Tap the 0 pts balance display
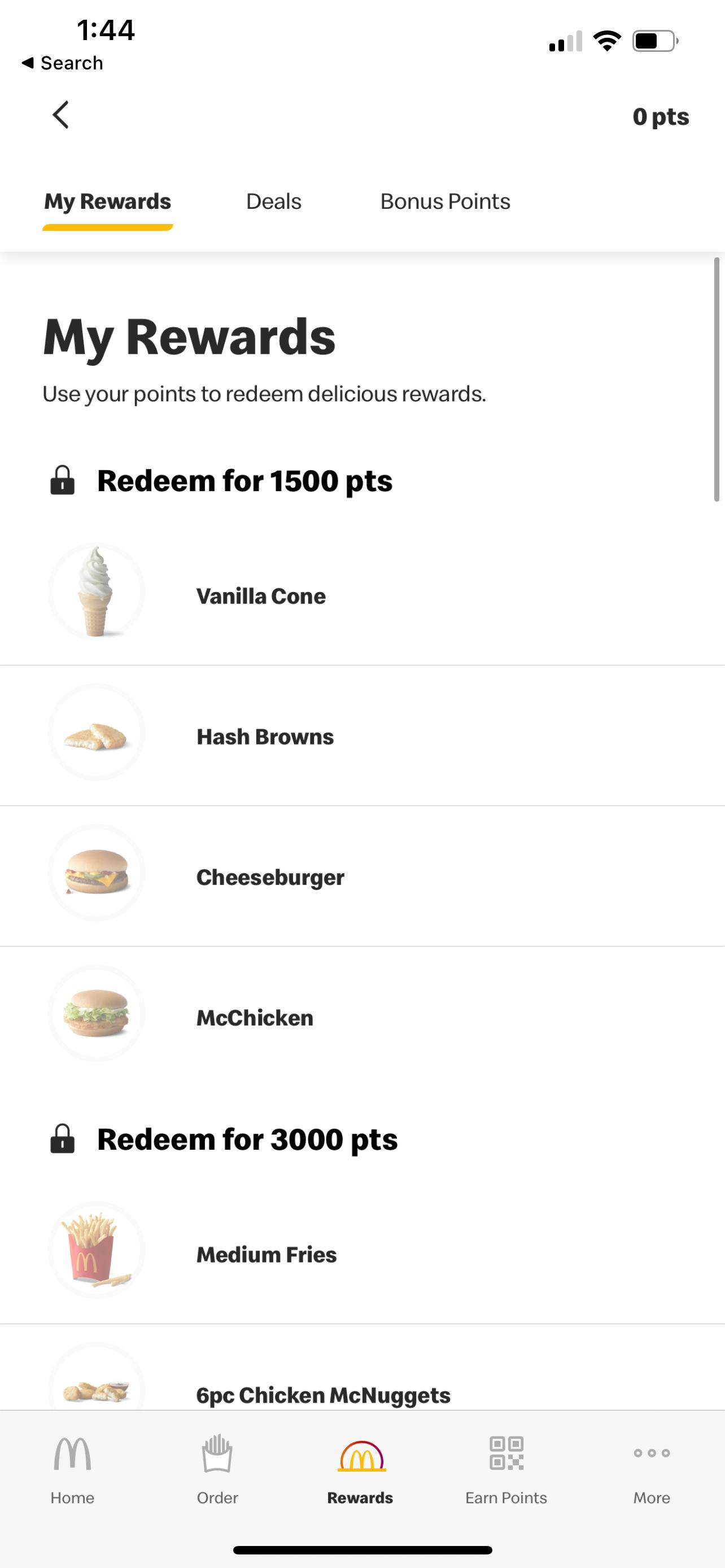 point(661,116)
